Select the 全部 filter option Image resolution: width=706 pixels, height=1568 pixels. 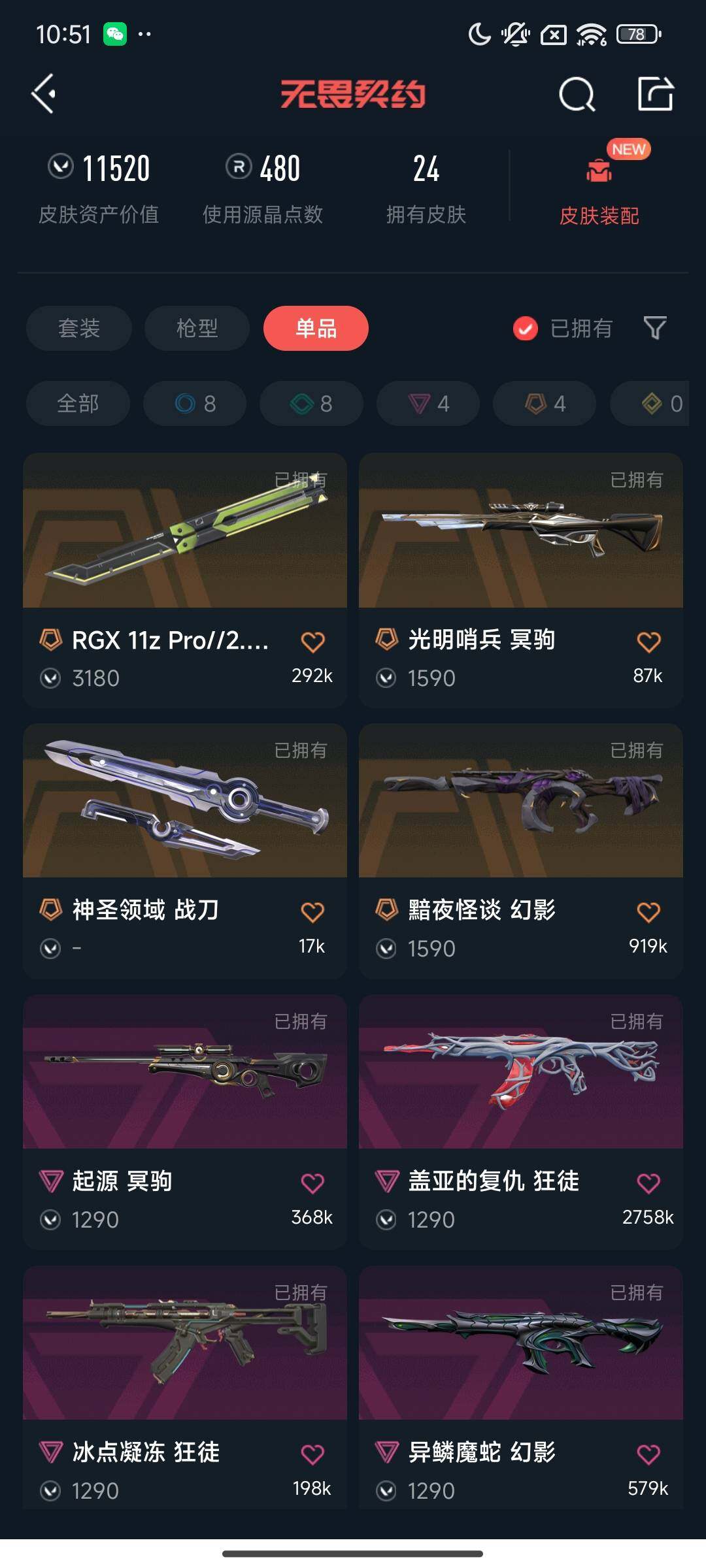(76, 403)
